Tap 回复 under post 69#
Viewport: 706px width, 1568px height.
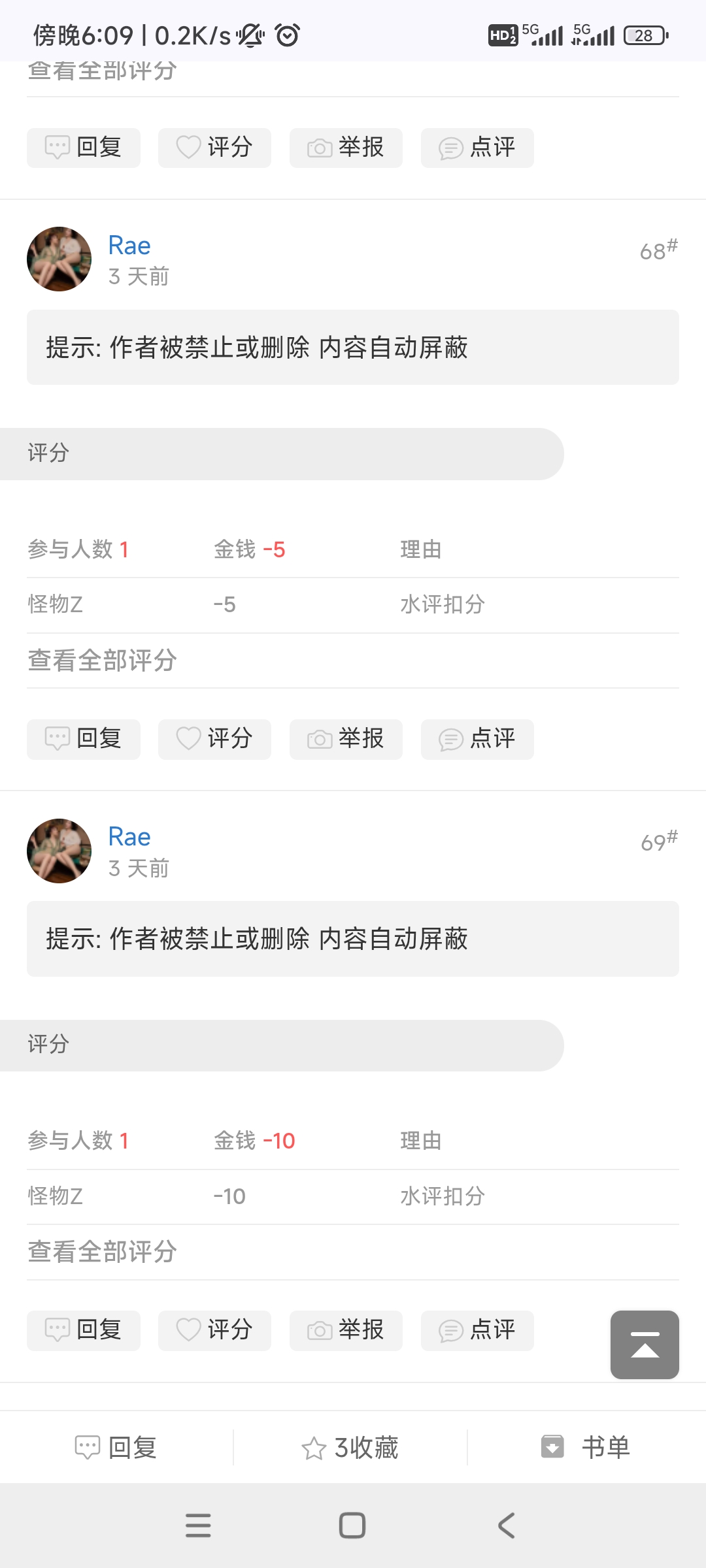pos(84,1330)
